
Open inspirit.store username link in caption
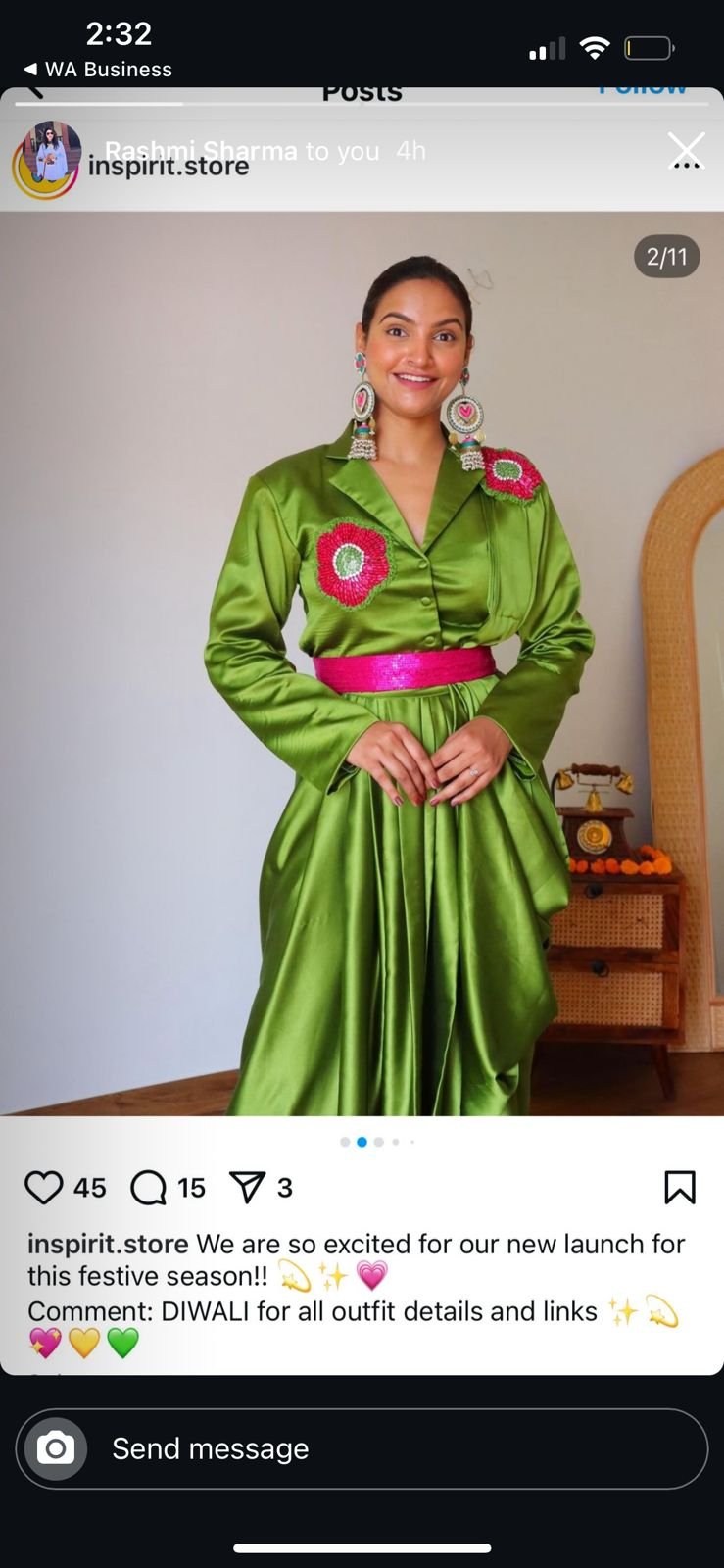click(x=108, y=1244)
